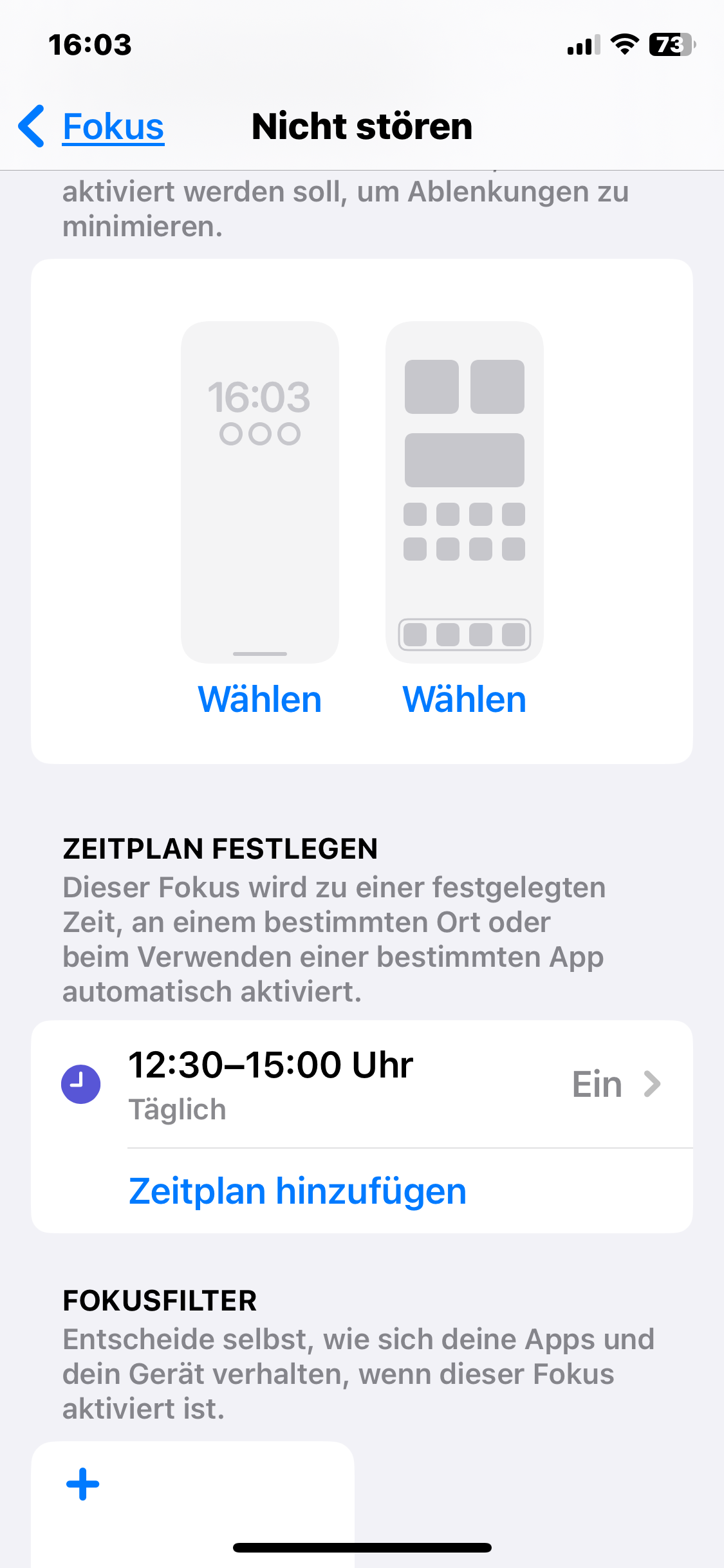Add a new Fokusfilter with plus
The width and height of the screenshot is (724, 1568).
(x=83, y=1484)
